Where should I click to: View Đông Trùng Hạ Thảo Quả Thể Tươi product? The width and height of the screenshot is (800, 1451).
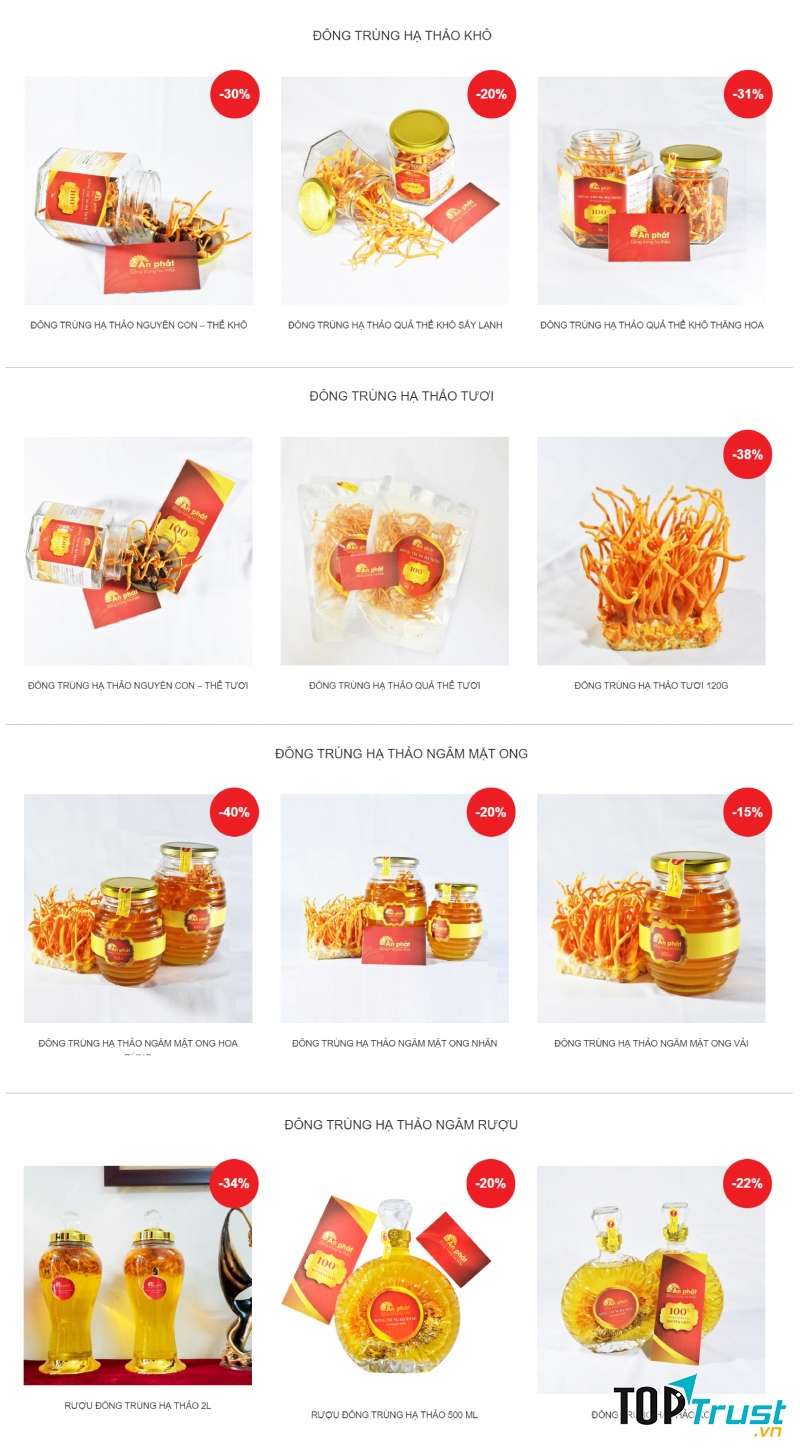(395, 685)
